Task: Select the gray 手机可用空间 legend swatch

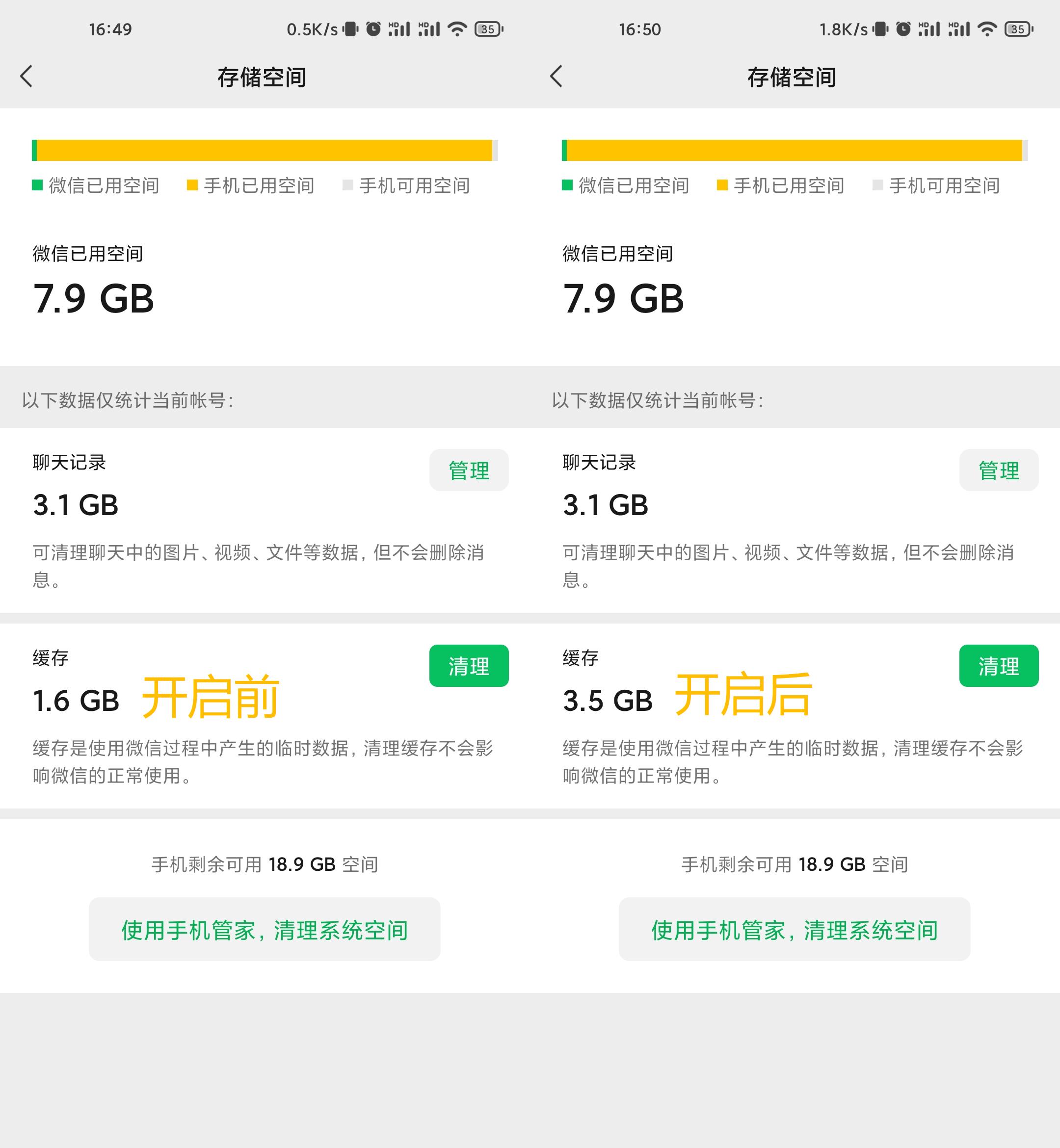Action: pyautogui.click(x=348, y=185)
